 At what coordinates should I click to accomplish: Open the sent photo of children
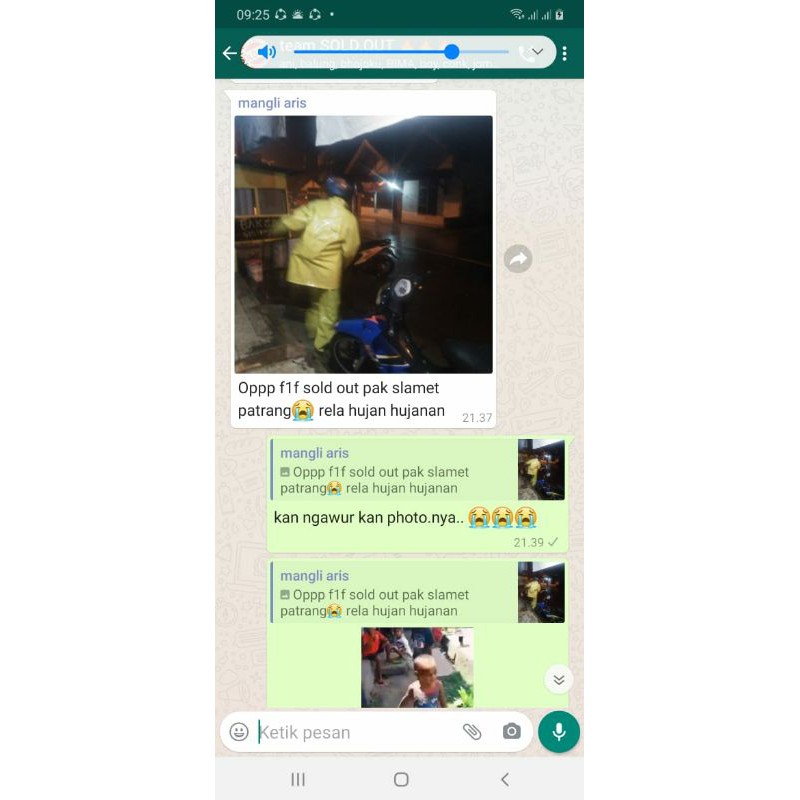click(417, 667)
